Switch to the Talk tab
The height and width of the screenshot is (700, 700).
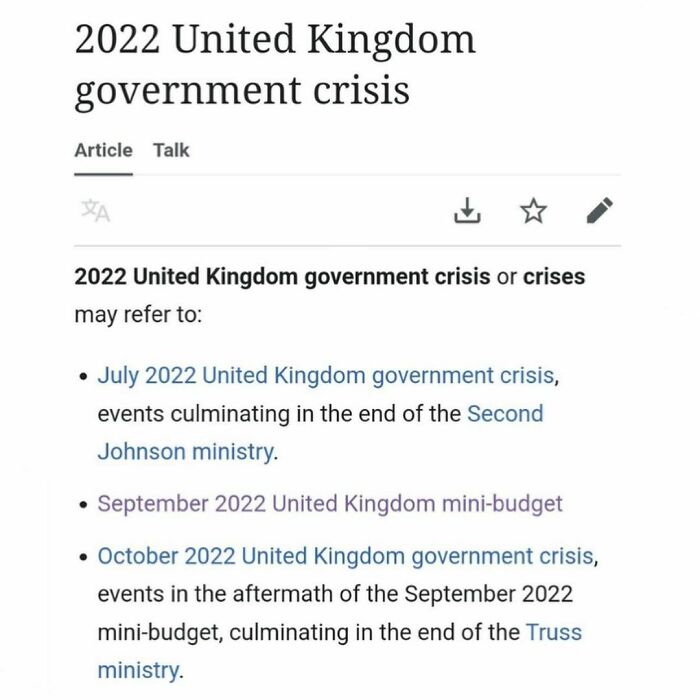click(171, 150)
